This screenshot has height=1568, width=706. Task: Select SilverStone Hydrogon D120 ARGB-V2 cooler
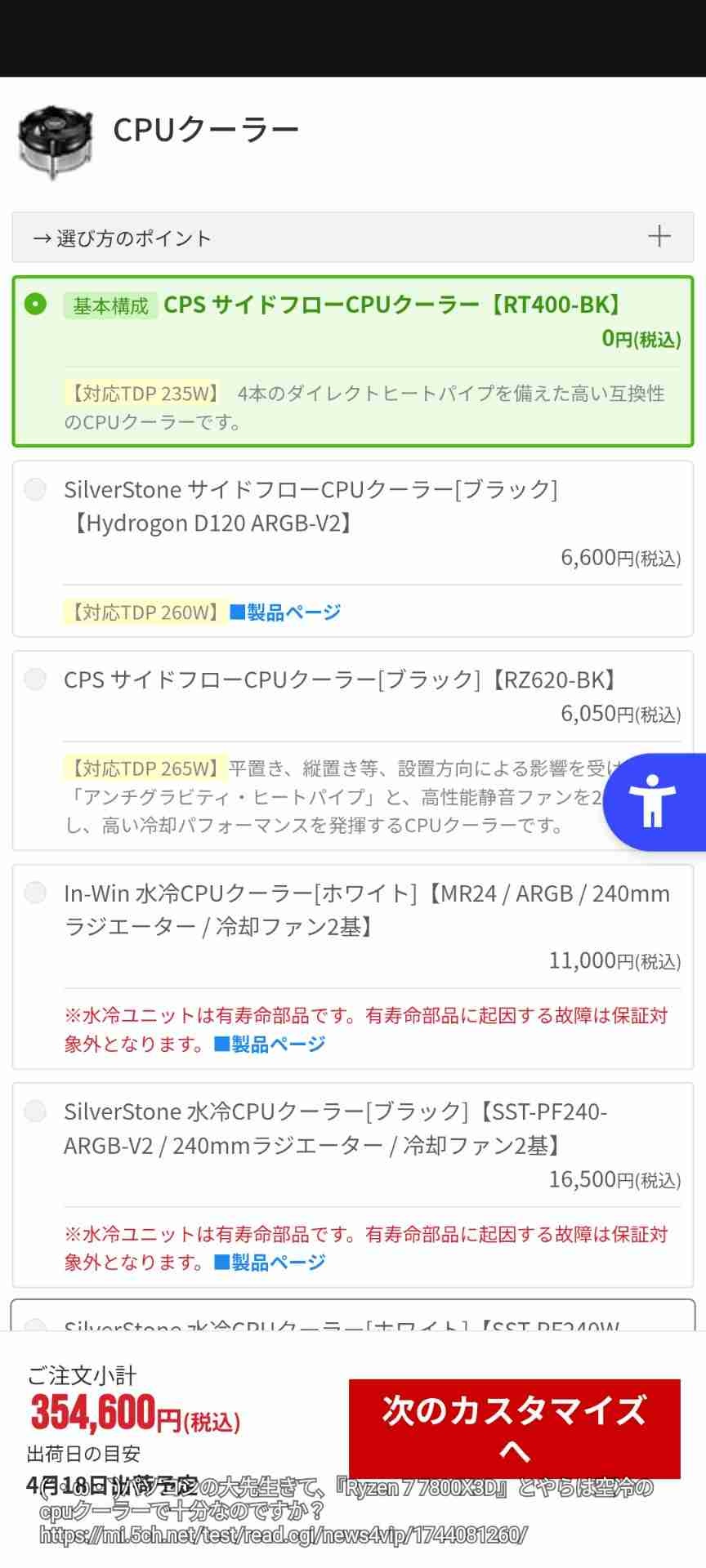point(35,489)
